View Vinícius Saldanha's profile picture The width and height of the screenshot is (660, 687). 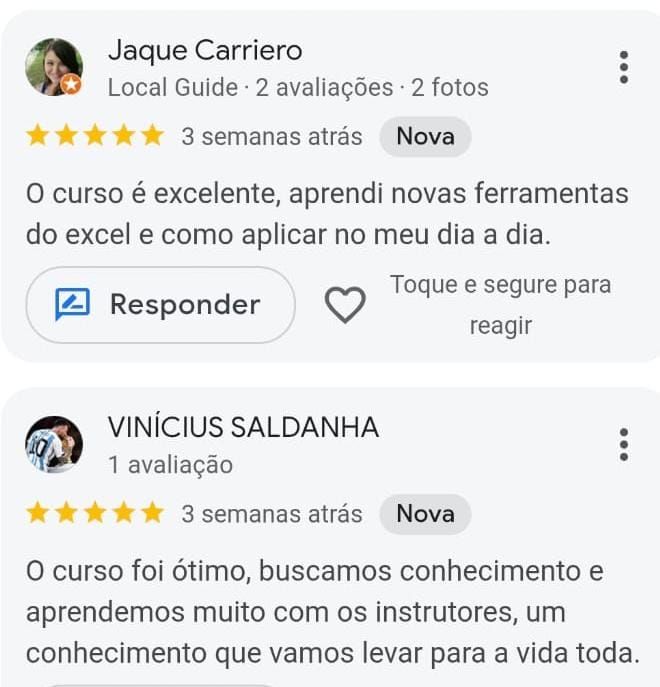tap(54, 445)
